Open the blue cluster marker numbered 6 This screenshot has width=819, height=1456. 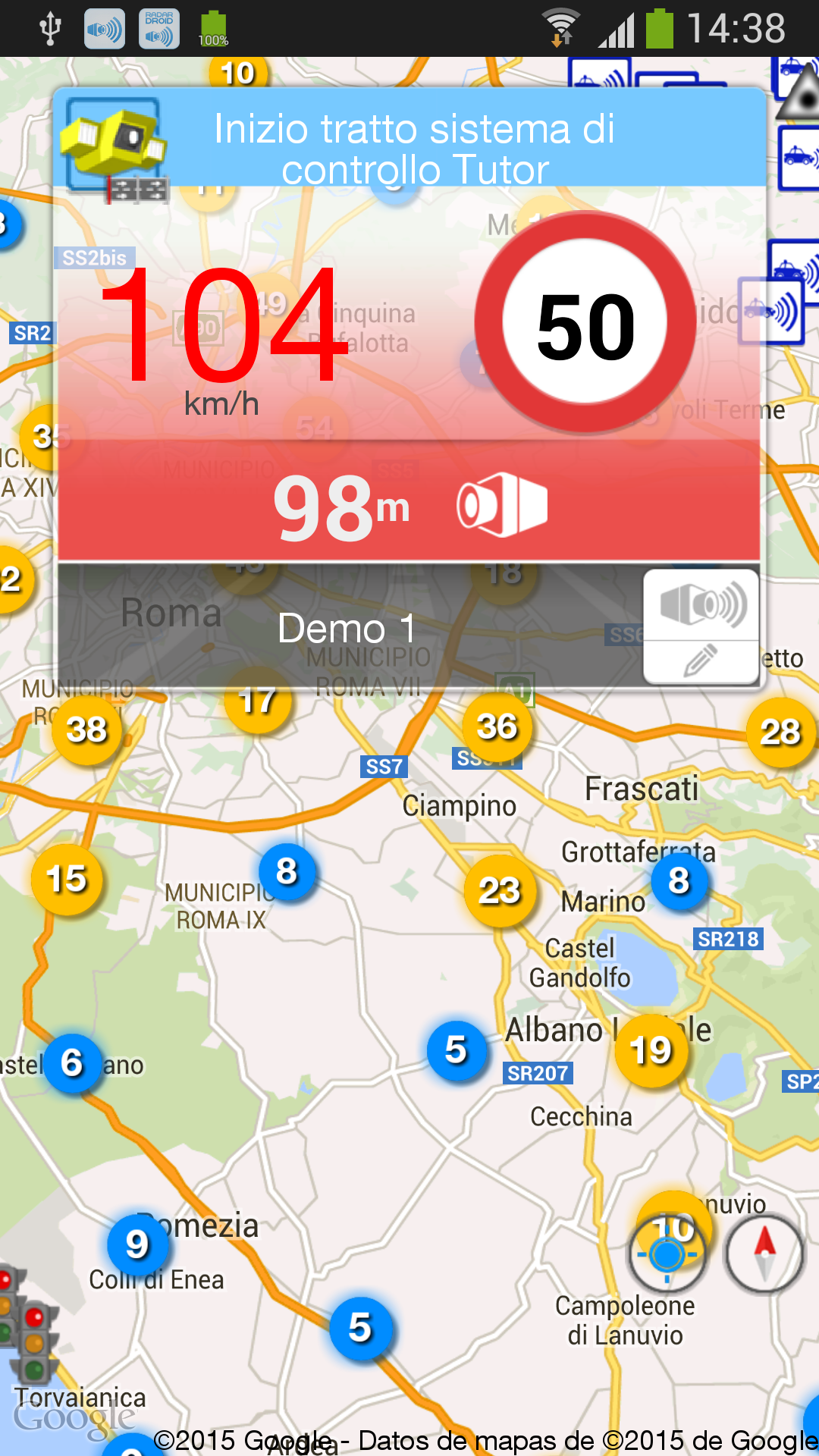(71, 1062)
